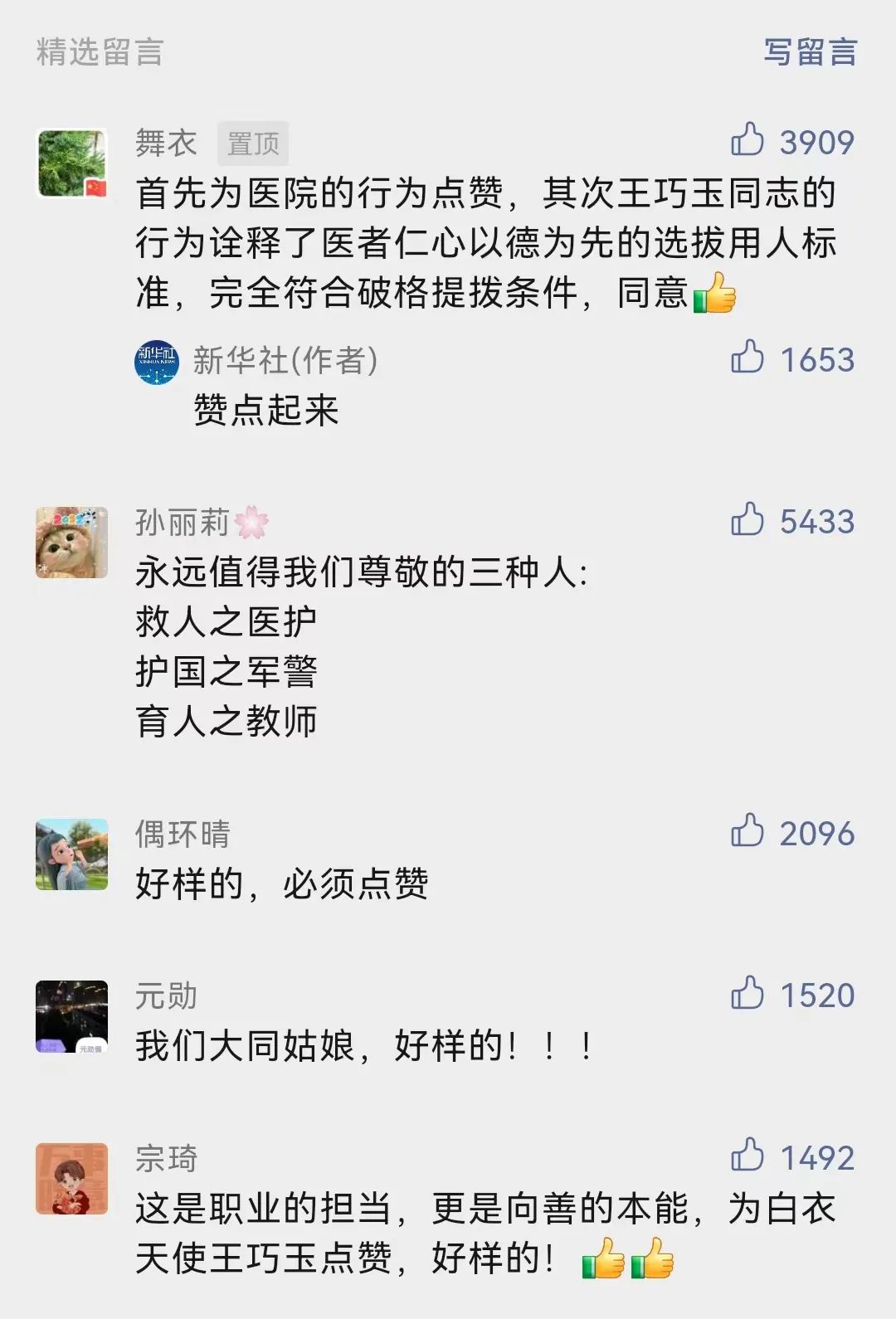
Task: Like 舞衣's pinned comment
Action: coord(747,140)
